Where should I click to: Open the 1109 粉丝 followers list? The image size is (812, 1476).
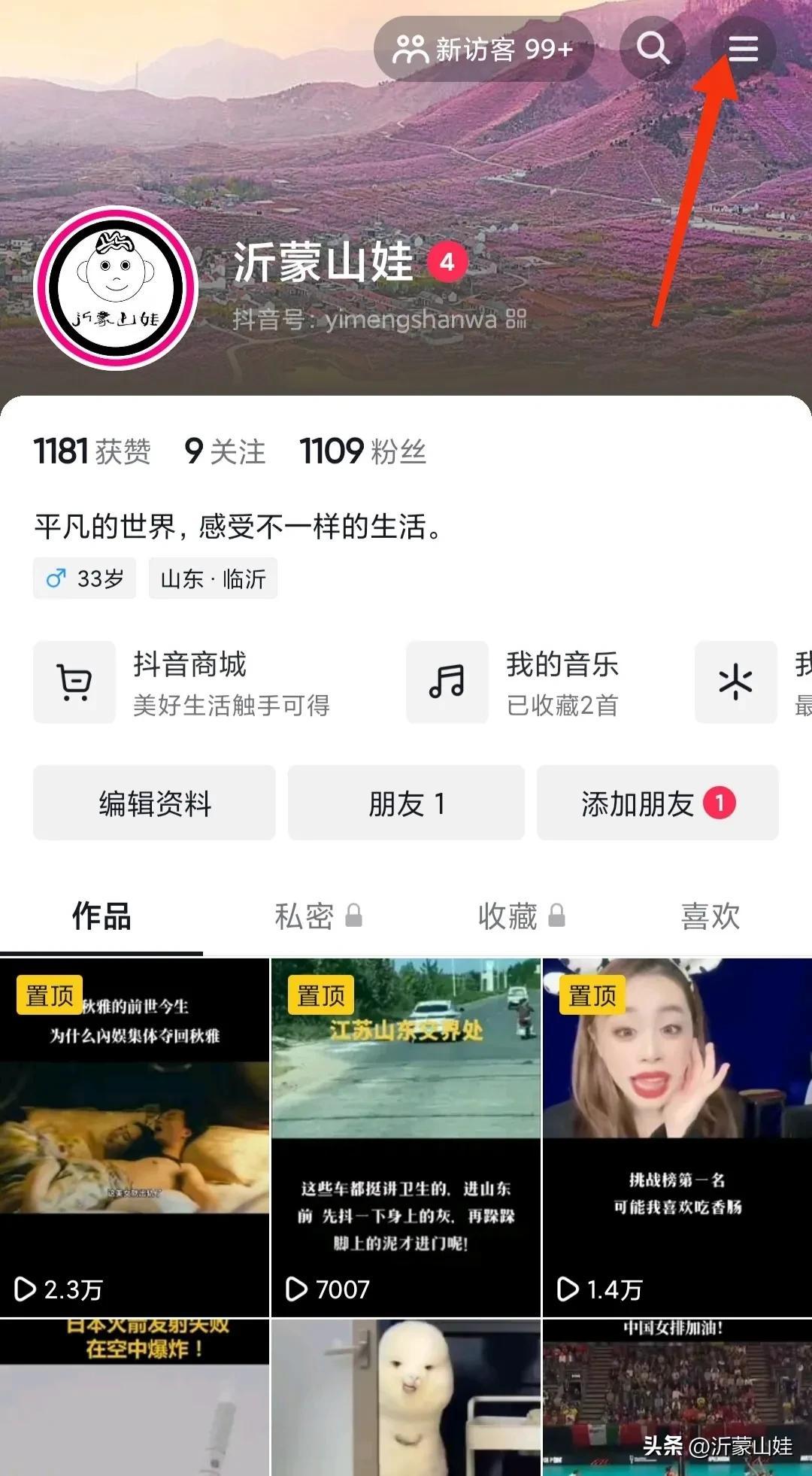[x=362, y=451]
